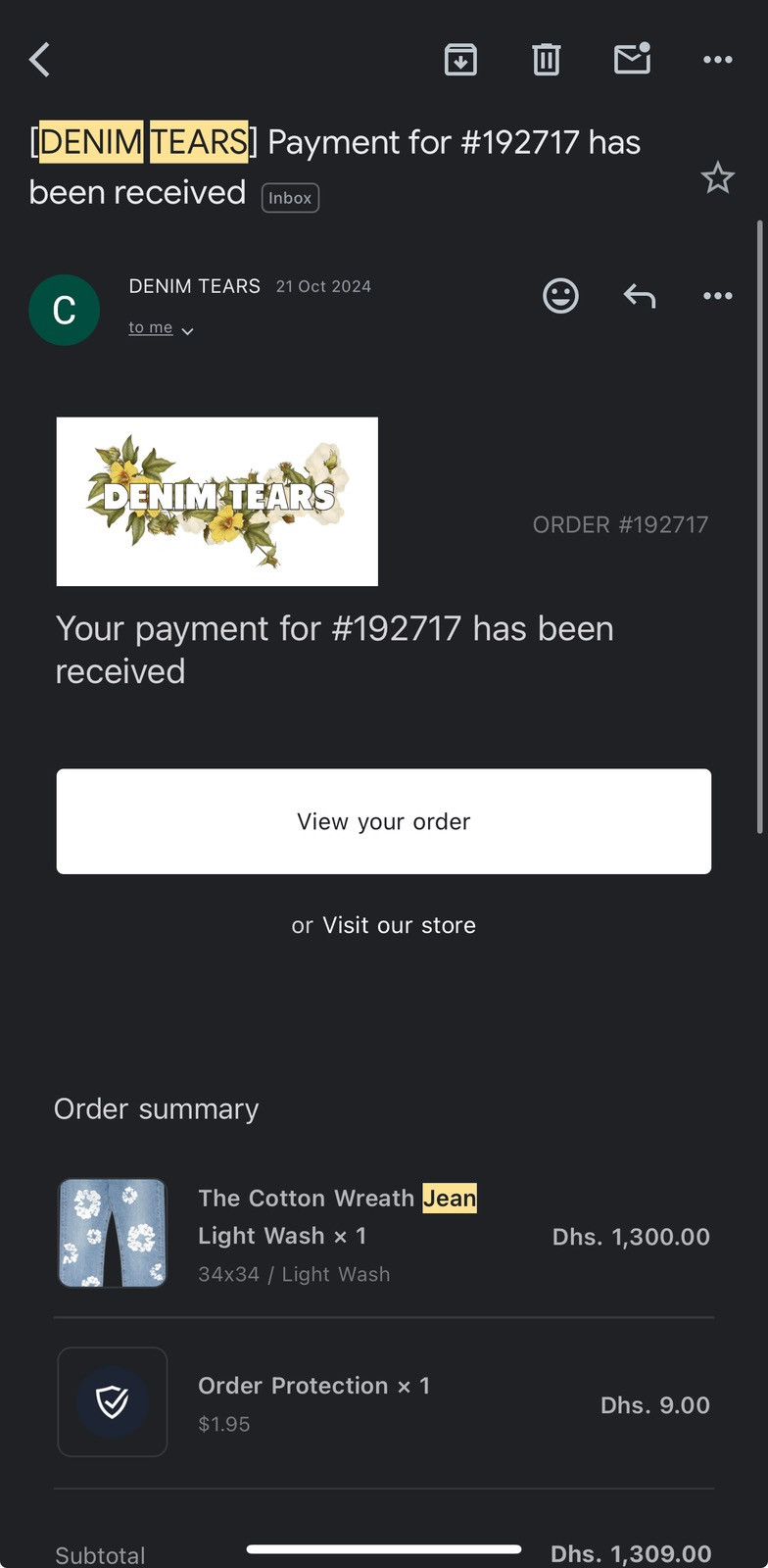Follow the Visit our store link
Image resolution: width=768 pixels, height=1568 pixels.
click(399, 925)
